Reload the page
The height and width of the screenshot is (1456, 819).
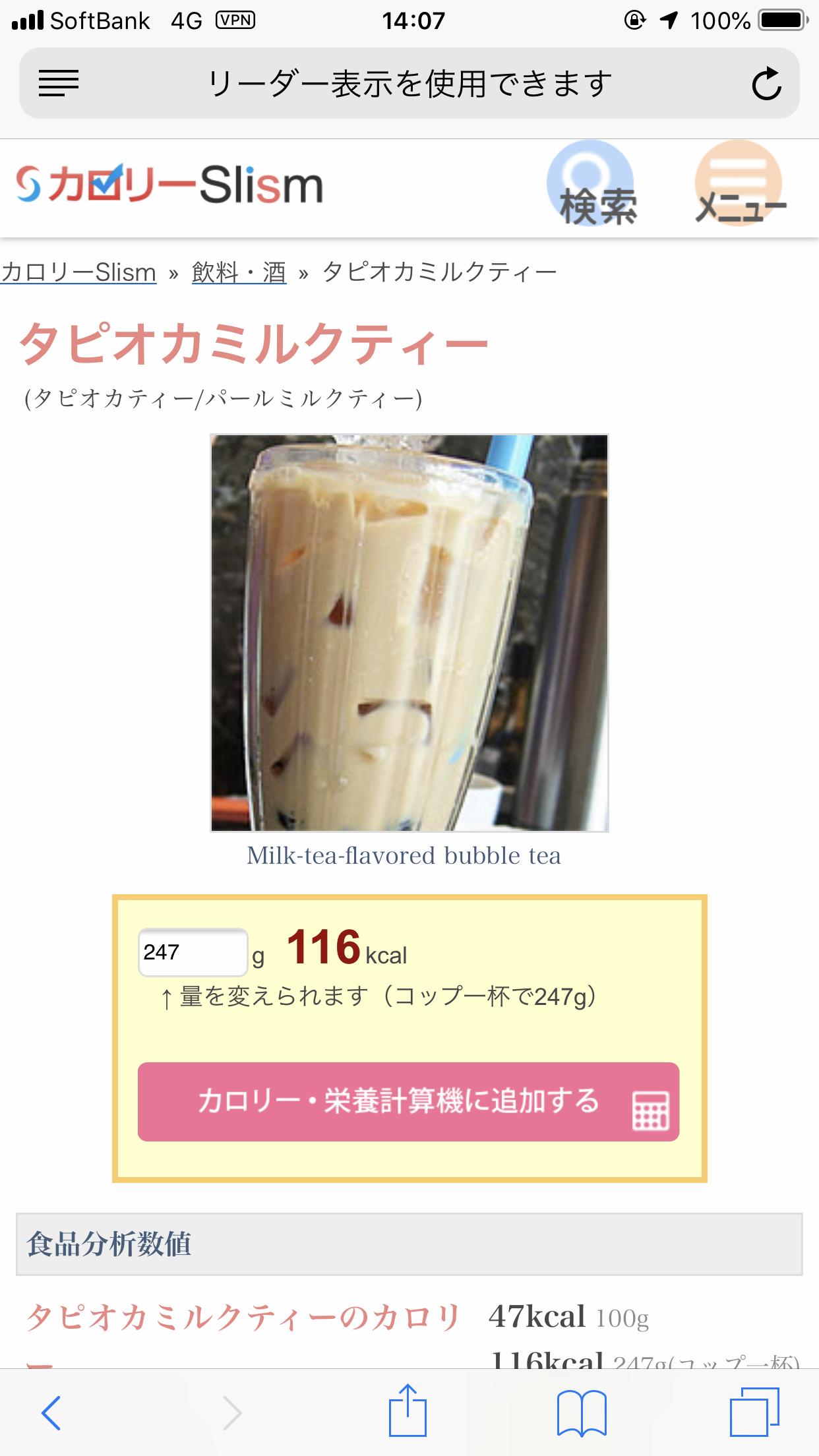point(766,84)
